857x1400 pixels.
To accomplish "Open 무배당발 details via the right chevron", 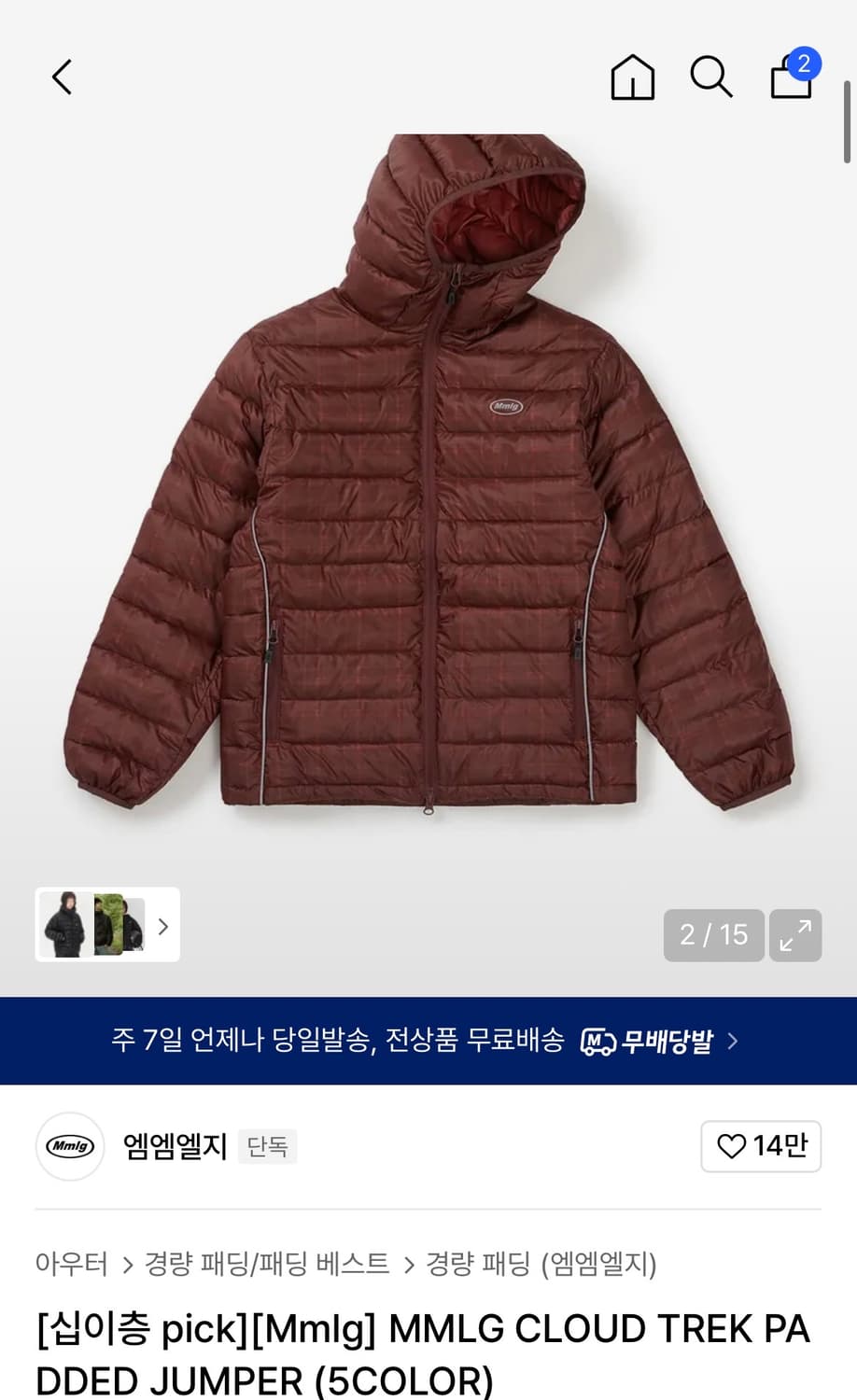I will [x=734, y=1040].
